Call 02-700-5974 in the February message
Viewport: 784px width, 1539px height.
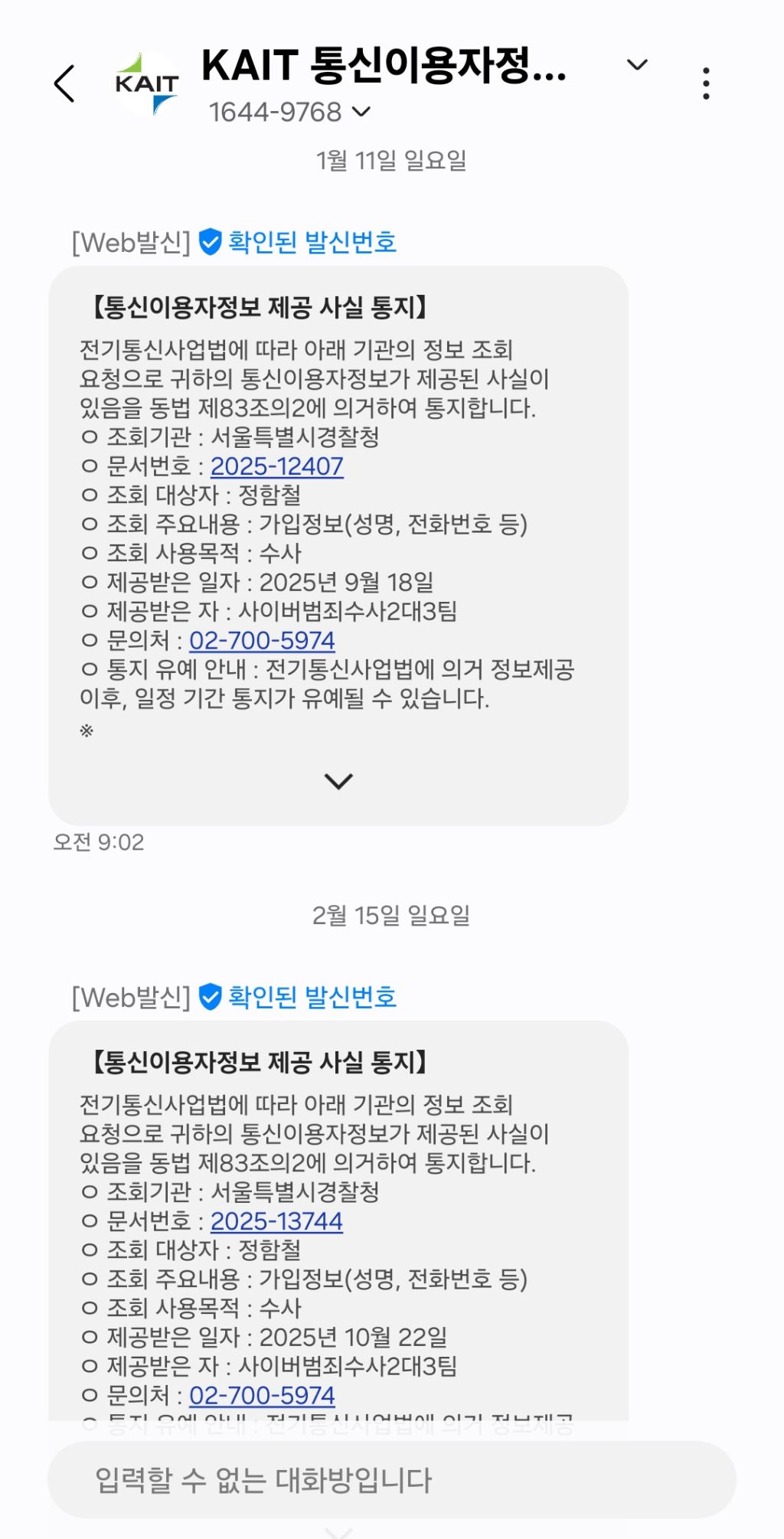click(262, 1395)
